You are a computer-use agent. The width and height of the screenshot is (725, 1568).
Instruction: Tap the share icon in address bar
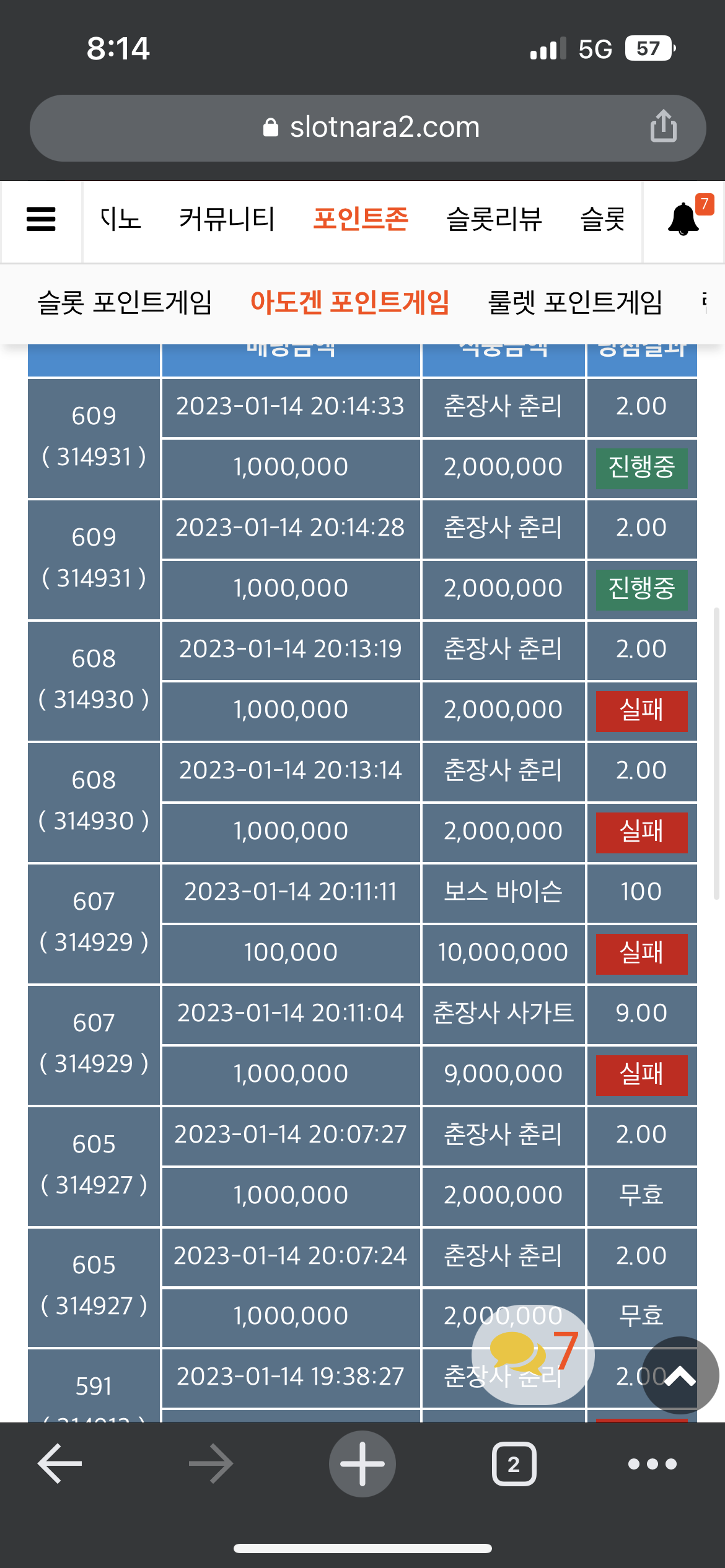(663, 126)
